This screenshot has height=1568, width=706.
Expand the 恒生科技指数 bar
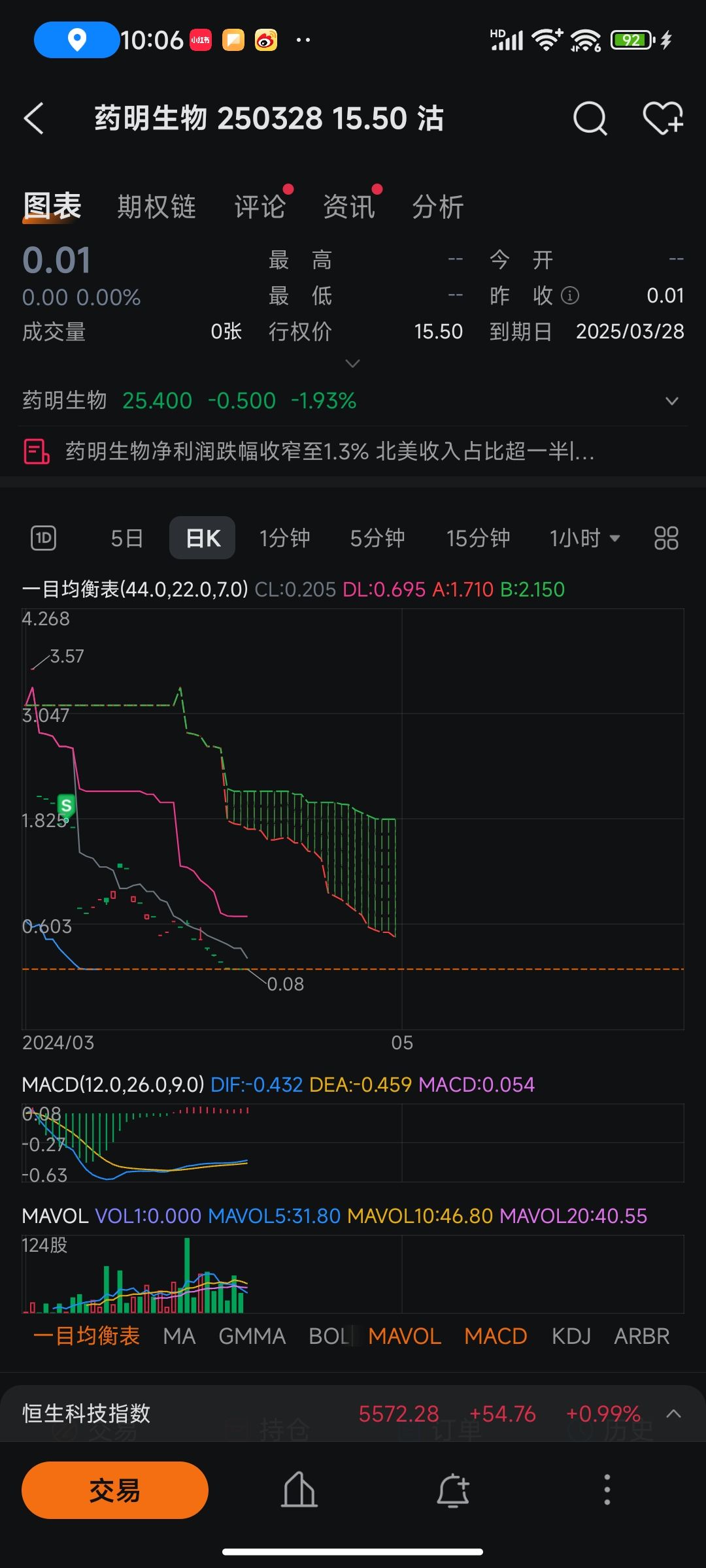pos(673,1414)
